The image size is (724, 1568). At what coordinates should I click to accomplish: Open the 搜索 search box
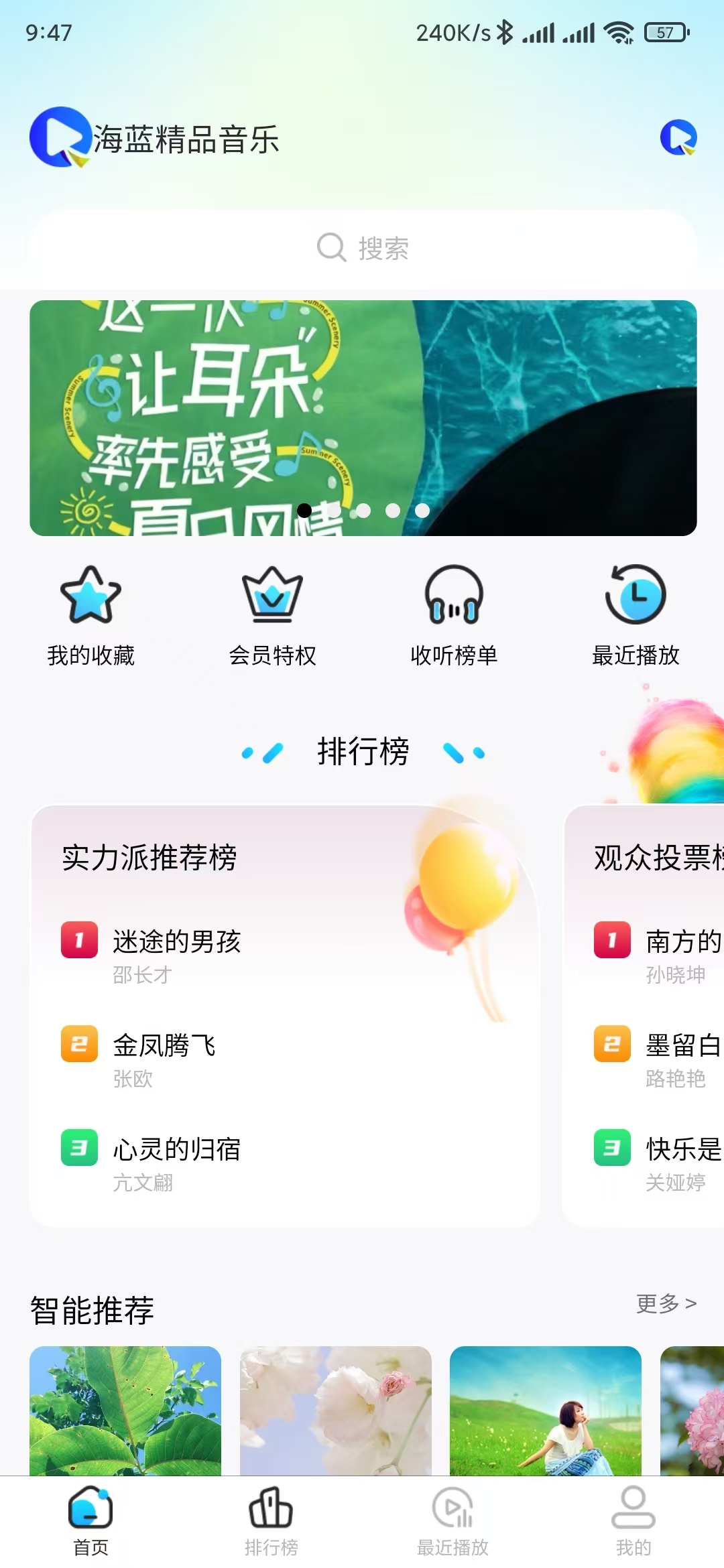point(363,248)
